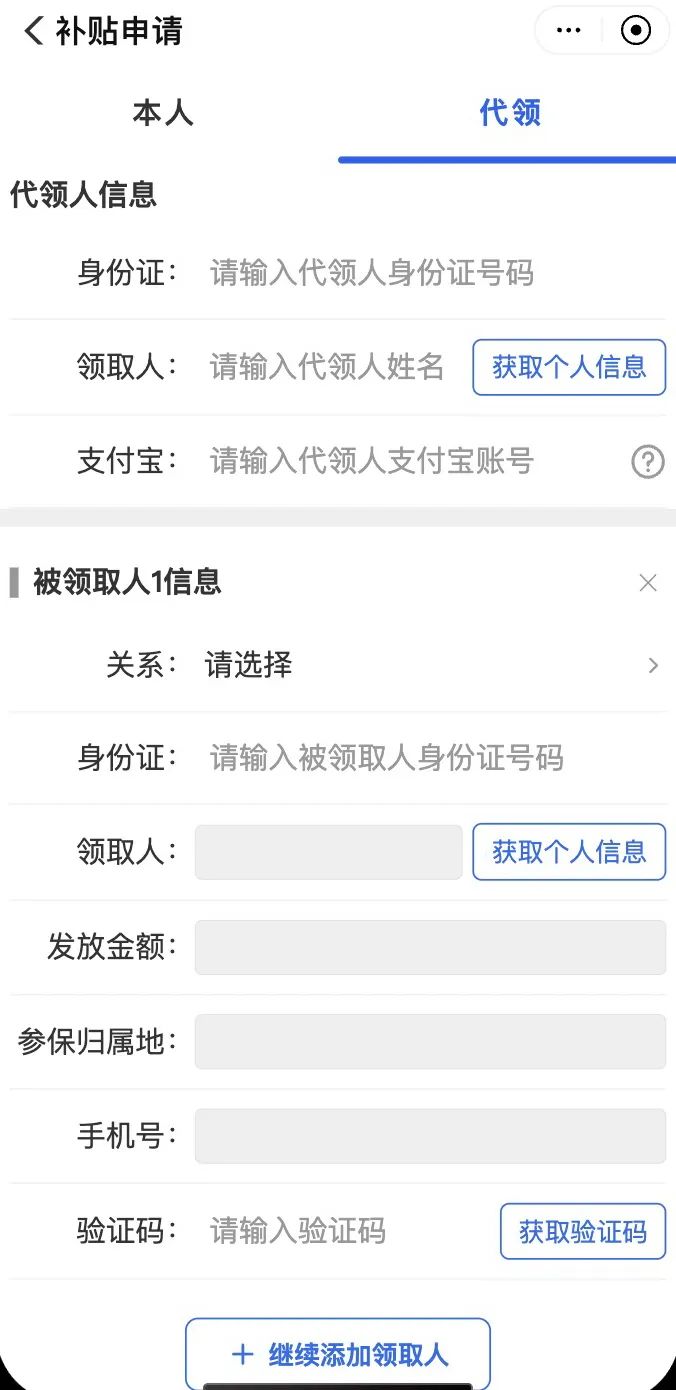Open the 关系 selection picker
Viewport: 676px width, 1390px height.
click(x=338, y=665)
